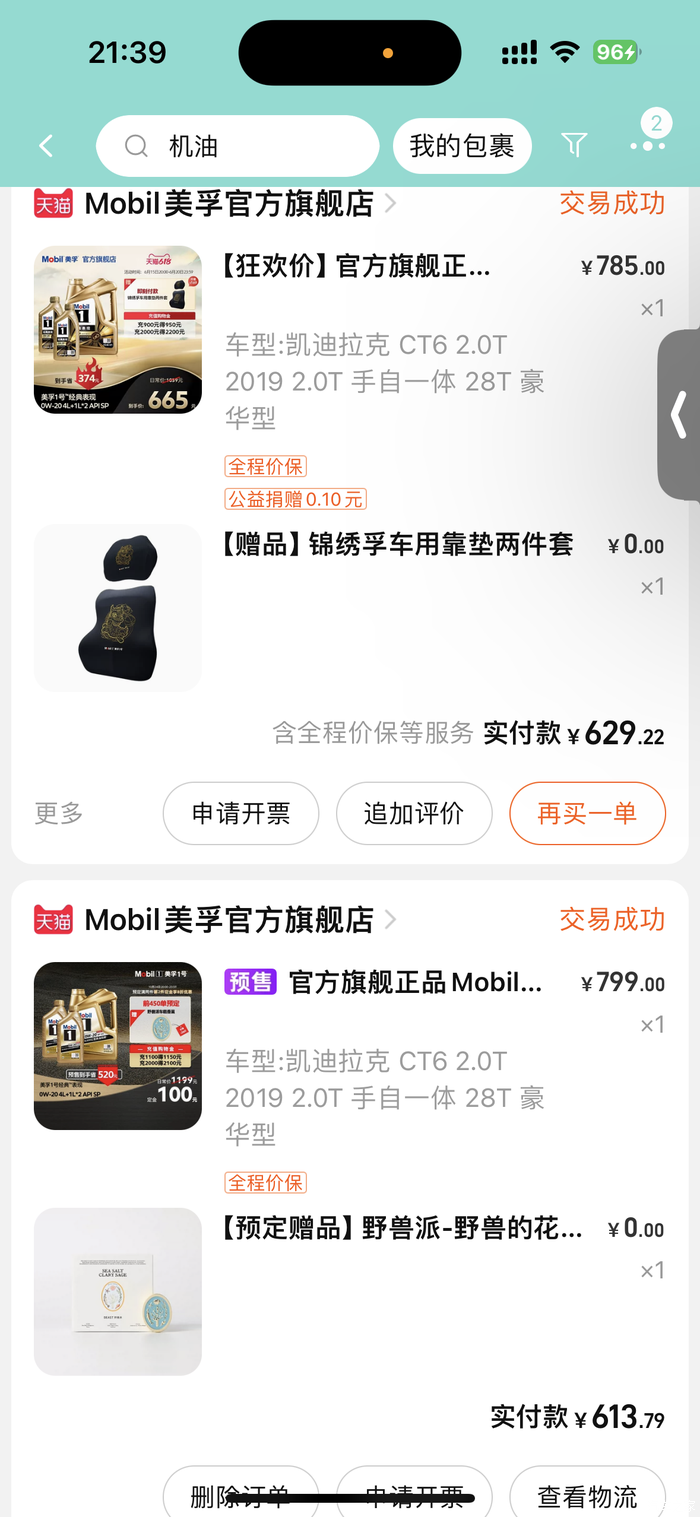Open Mobil美孚官方旗舰店 from the second order
The height and width of the screenshot is (1517, 700).
pos(229,920)
